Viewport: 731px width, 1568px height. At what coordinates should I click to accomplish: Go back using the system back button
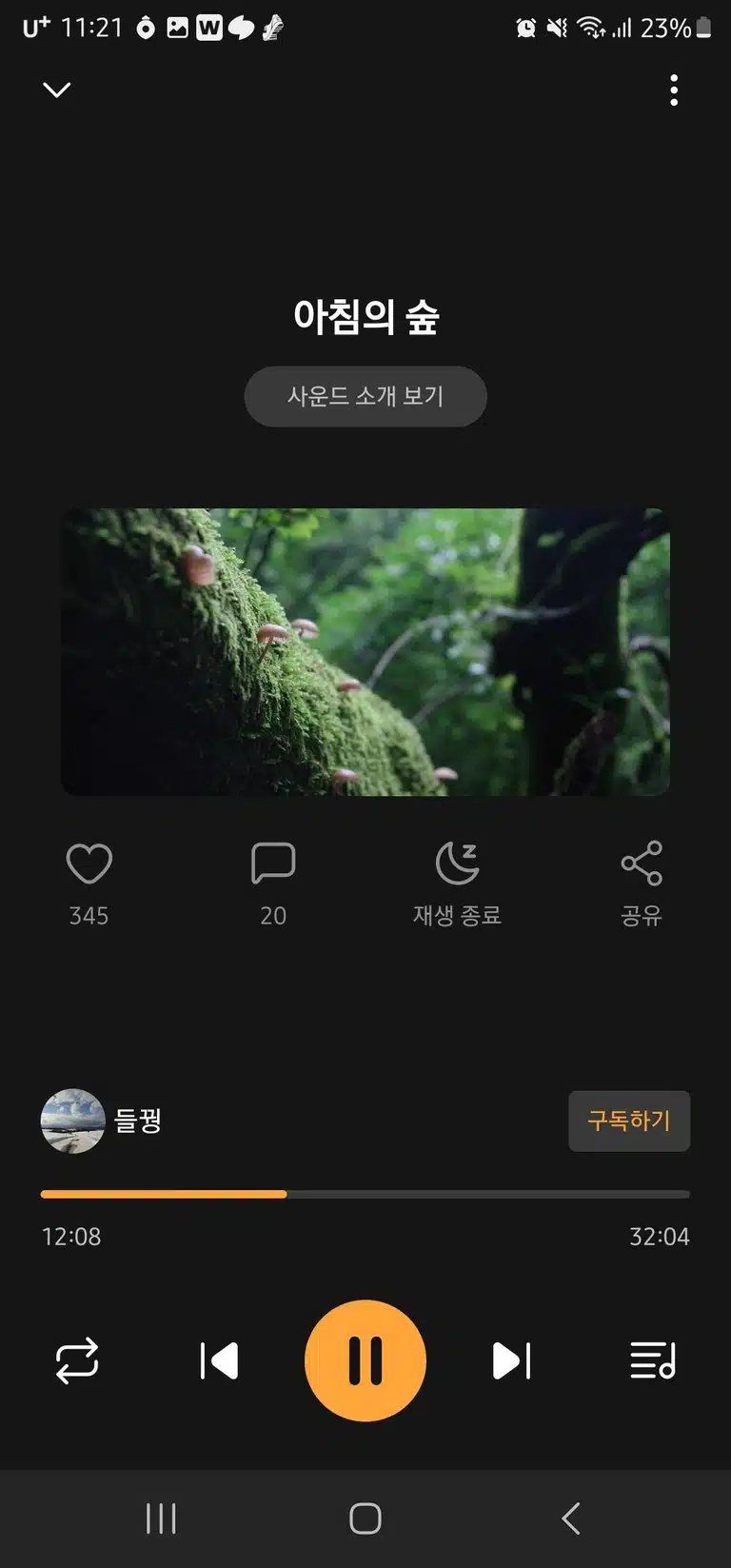click(x=571, y=1518)
